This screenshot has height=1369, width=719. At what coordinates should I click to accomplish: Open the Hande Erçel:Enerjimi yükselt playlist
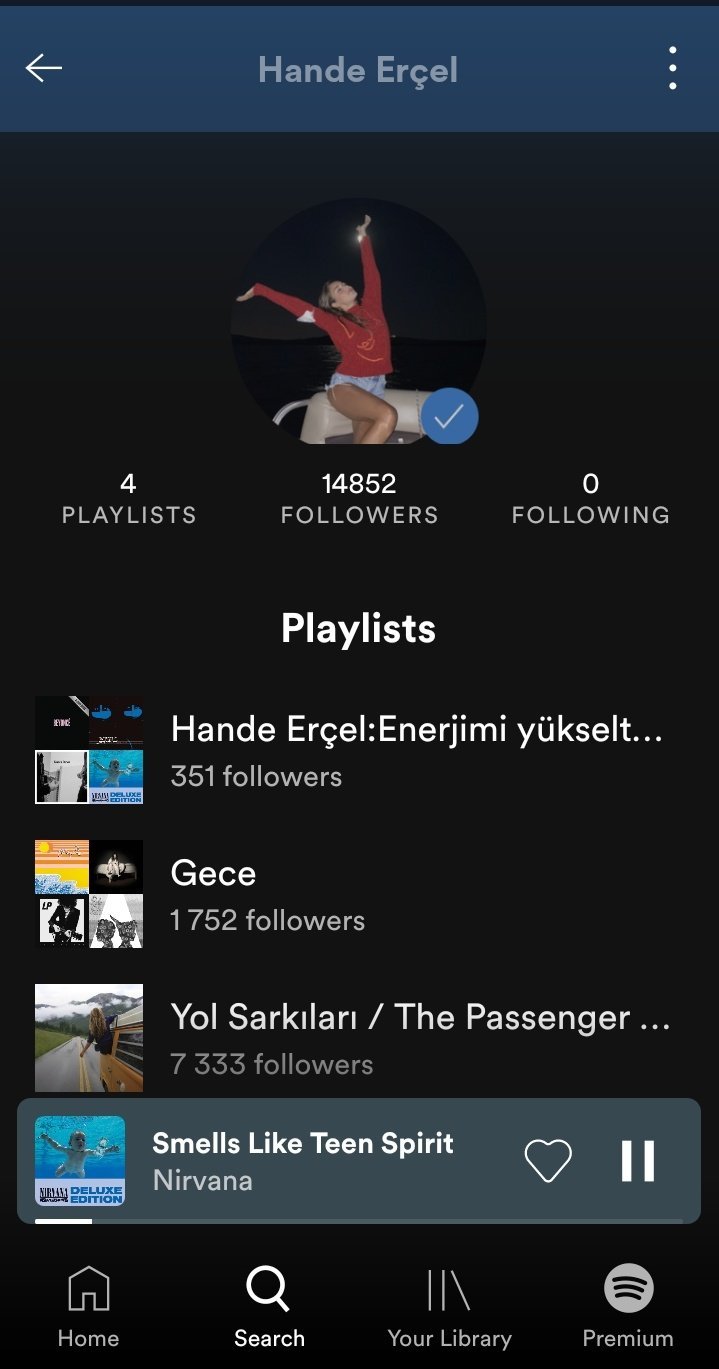pos(416,749)
